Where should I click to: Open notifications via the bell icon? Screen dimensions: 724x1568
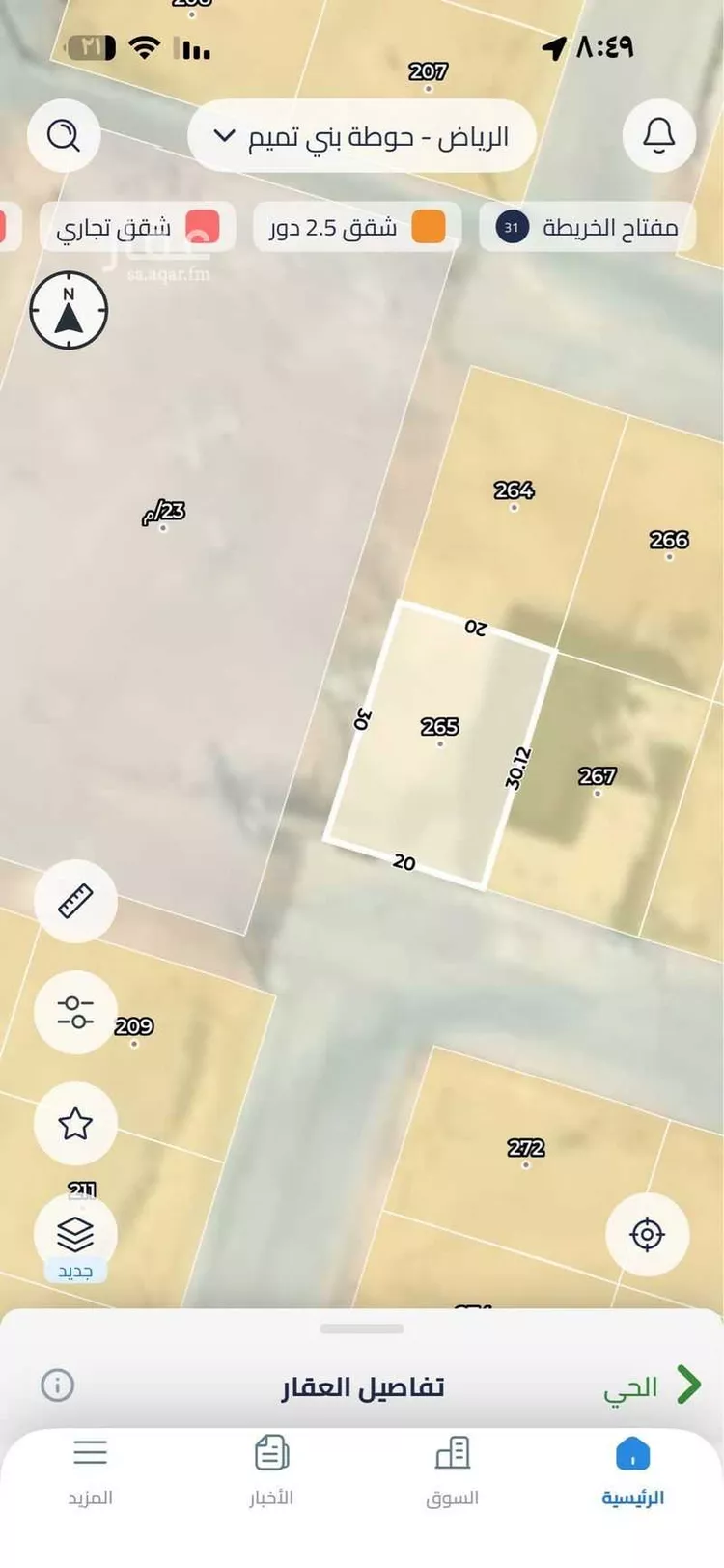coord(660,136)
